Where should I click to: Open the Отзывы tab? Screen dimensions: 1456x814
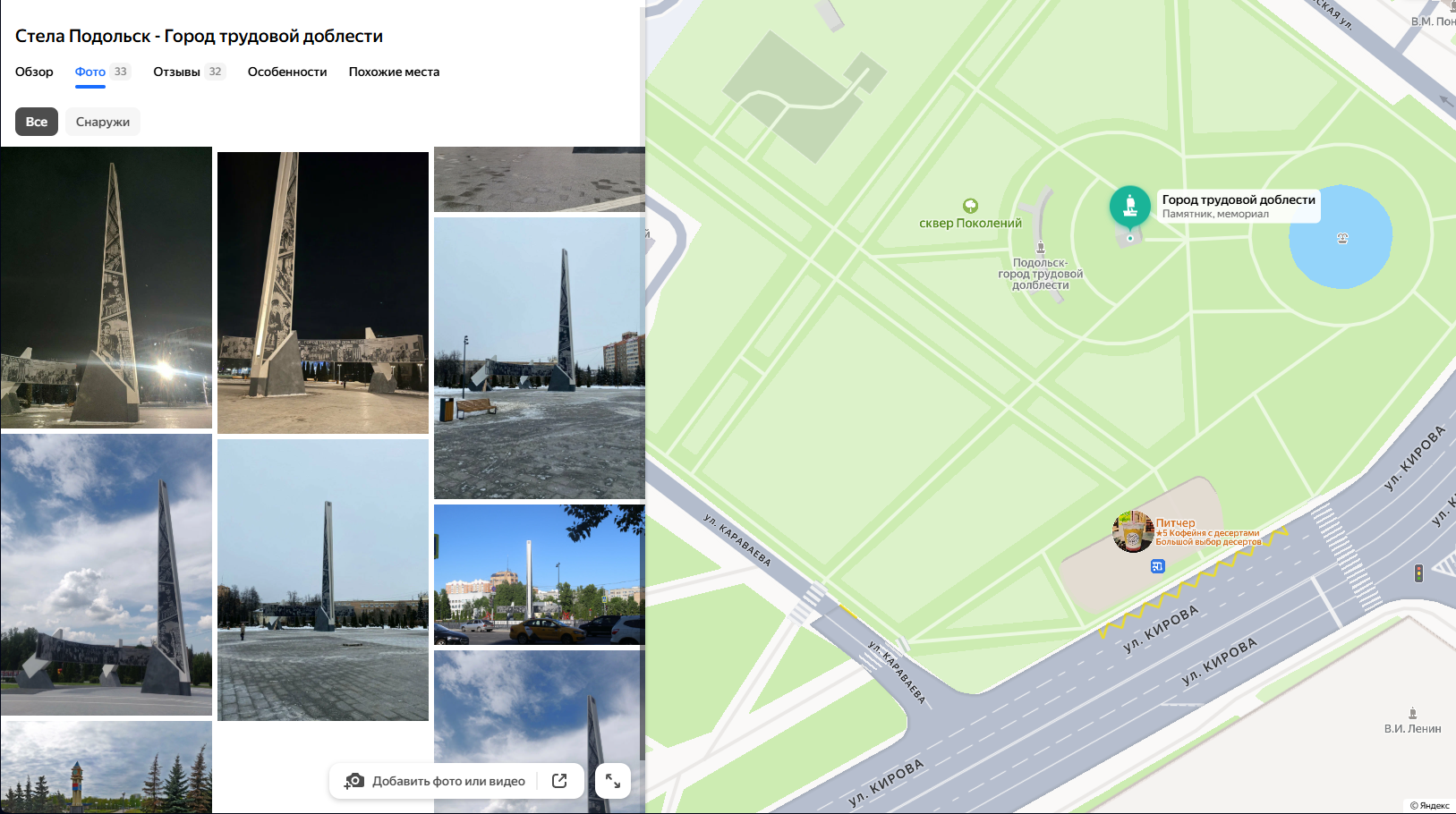pos(177,72)
